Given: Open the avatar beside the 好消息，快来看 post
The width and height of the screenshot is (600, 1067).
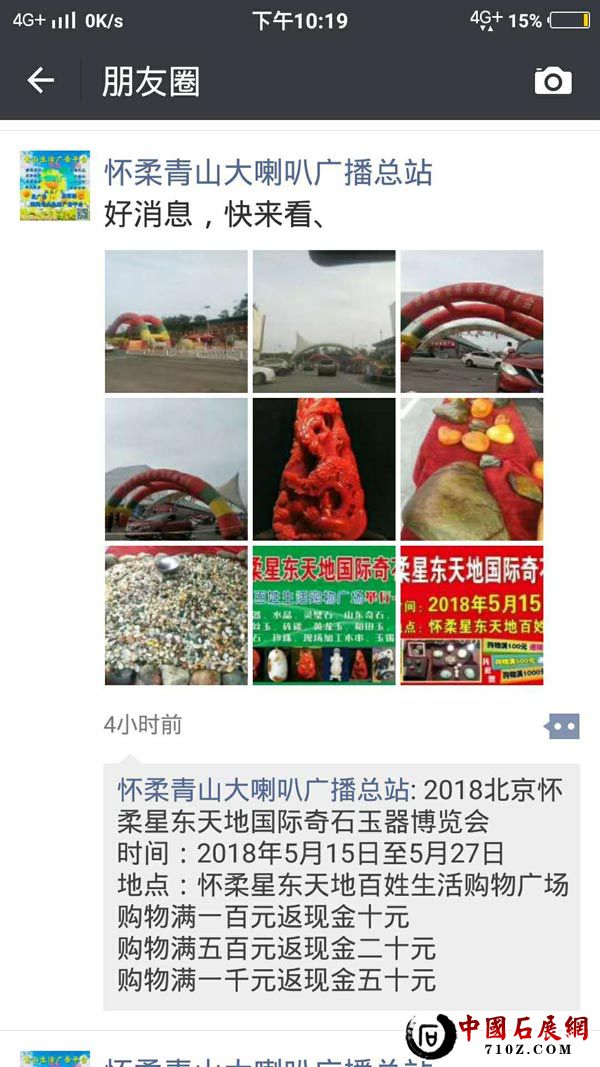Looking at the screenshot, I should [x=55, y=186].
